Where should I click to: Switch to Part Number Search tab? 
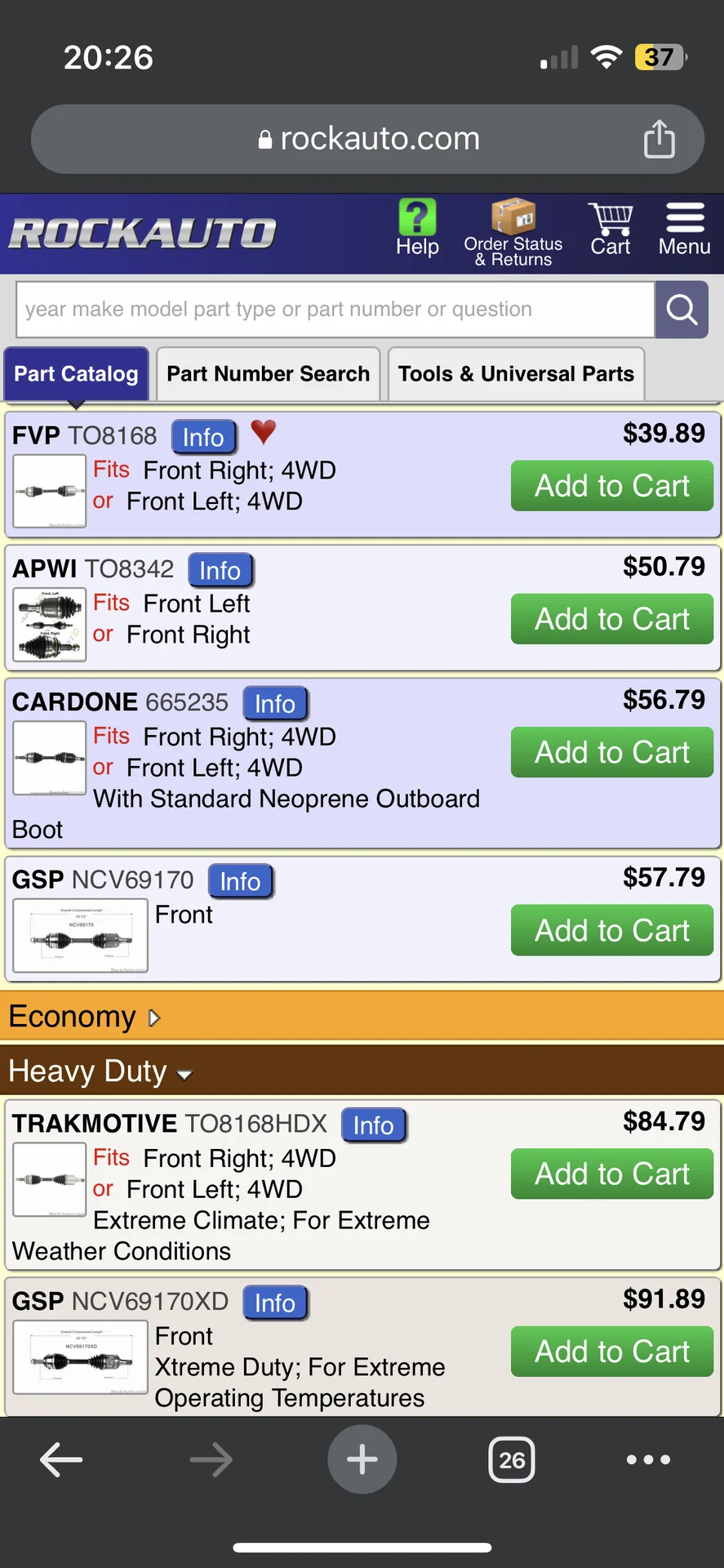[268, 374]
